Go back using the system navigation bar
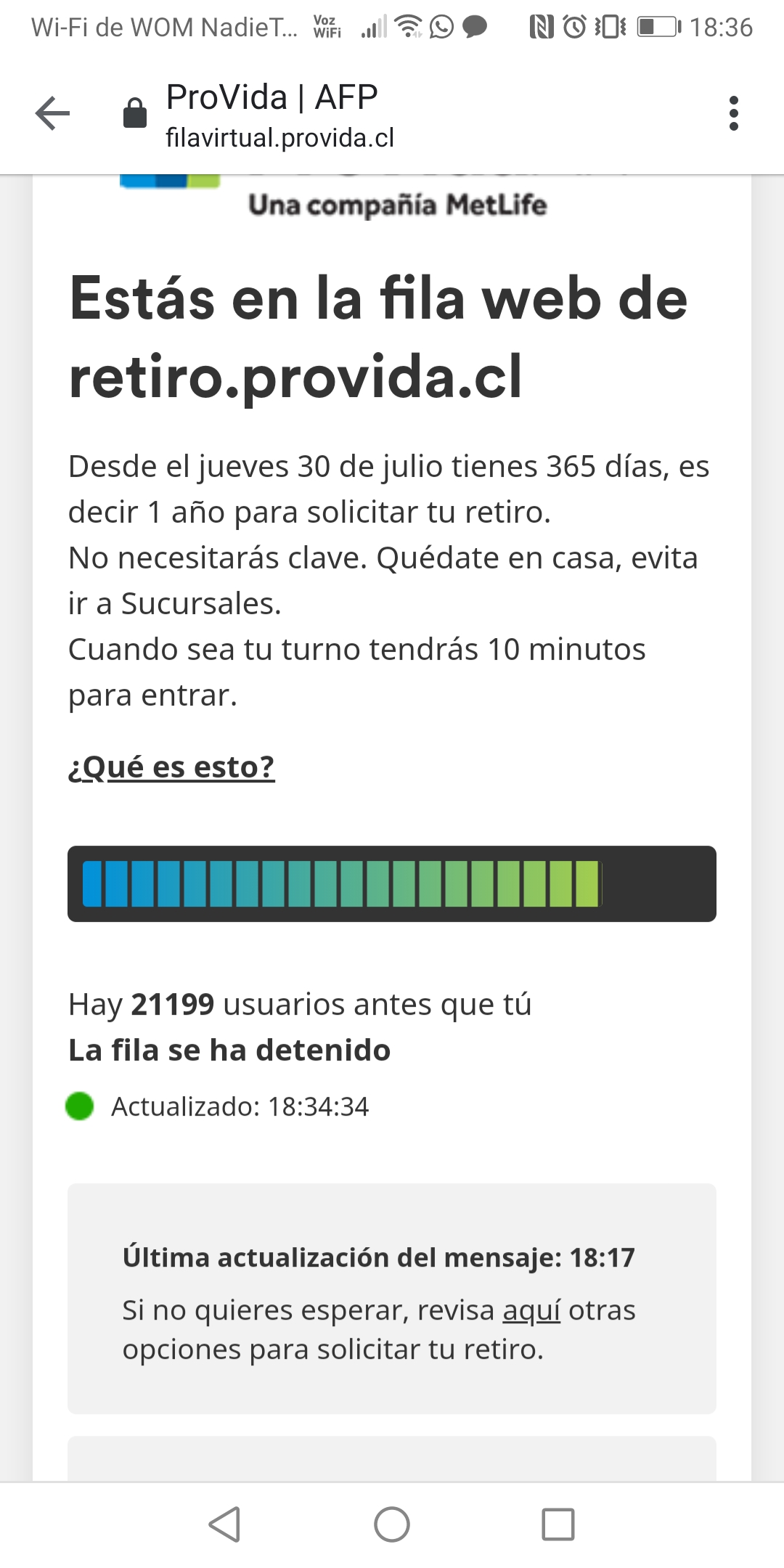 [224, 1524]
